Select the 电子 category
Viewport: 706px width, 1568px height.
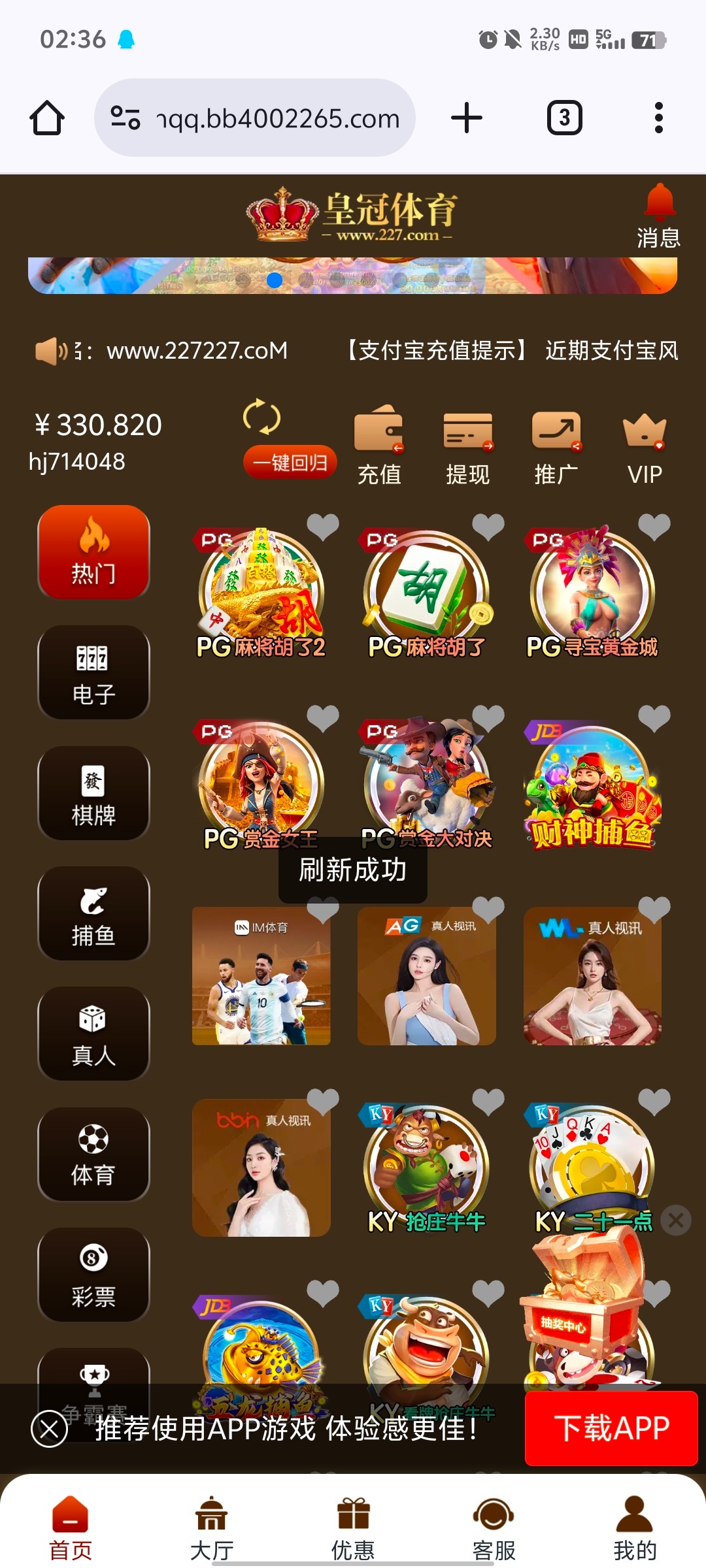click(x=93, y=672)
